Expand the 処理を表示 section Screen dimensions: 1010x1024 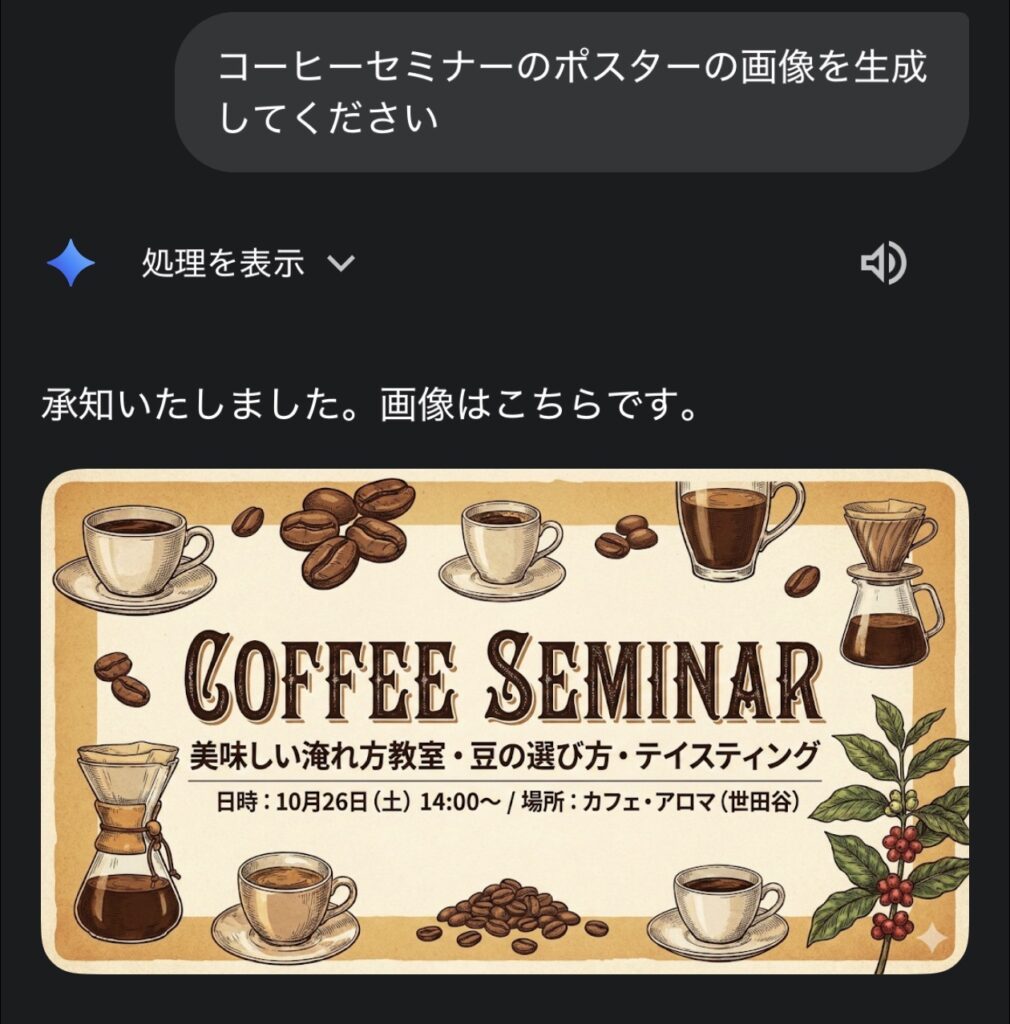click(247, 264)
